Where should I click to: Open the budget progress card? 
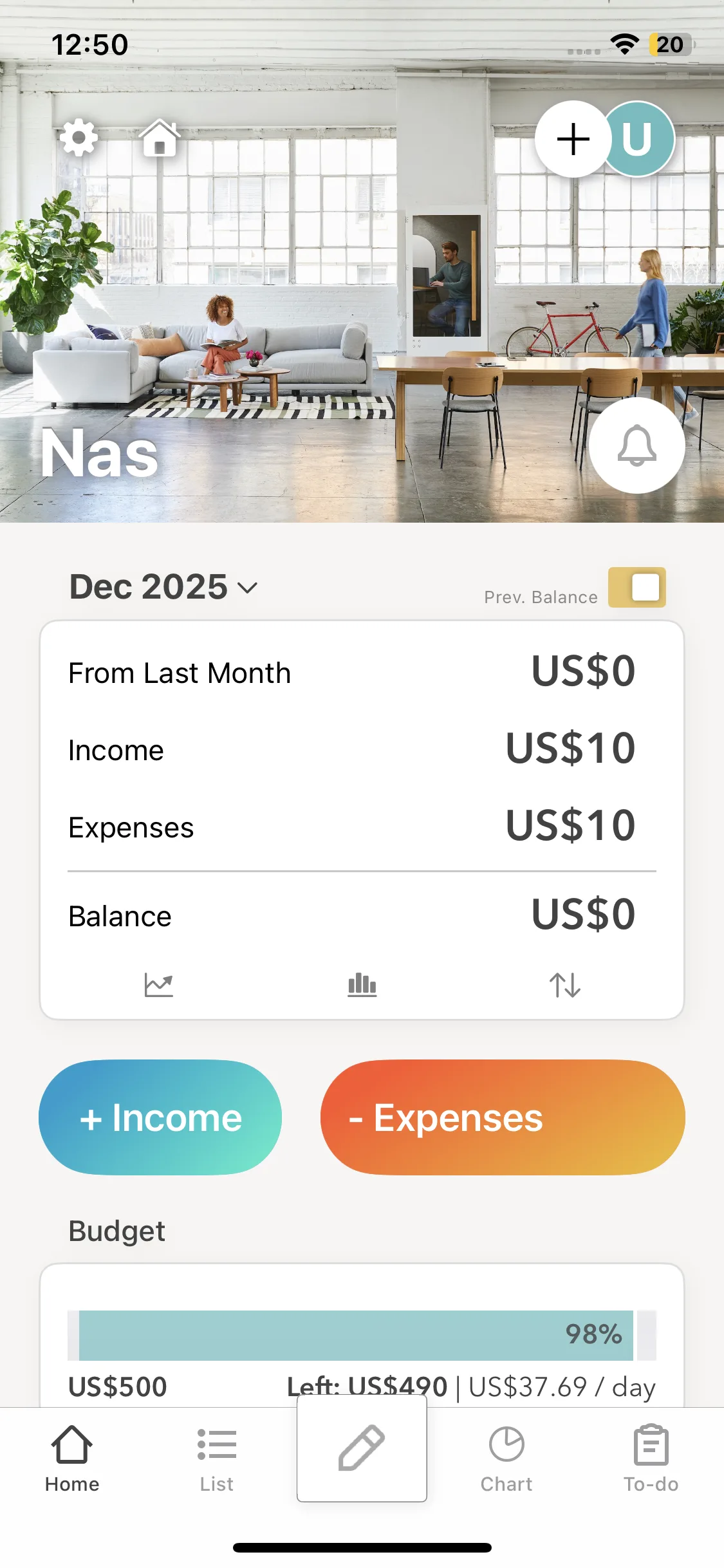pyautogui.click(x=362, y=1336)
